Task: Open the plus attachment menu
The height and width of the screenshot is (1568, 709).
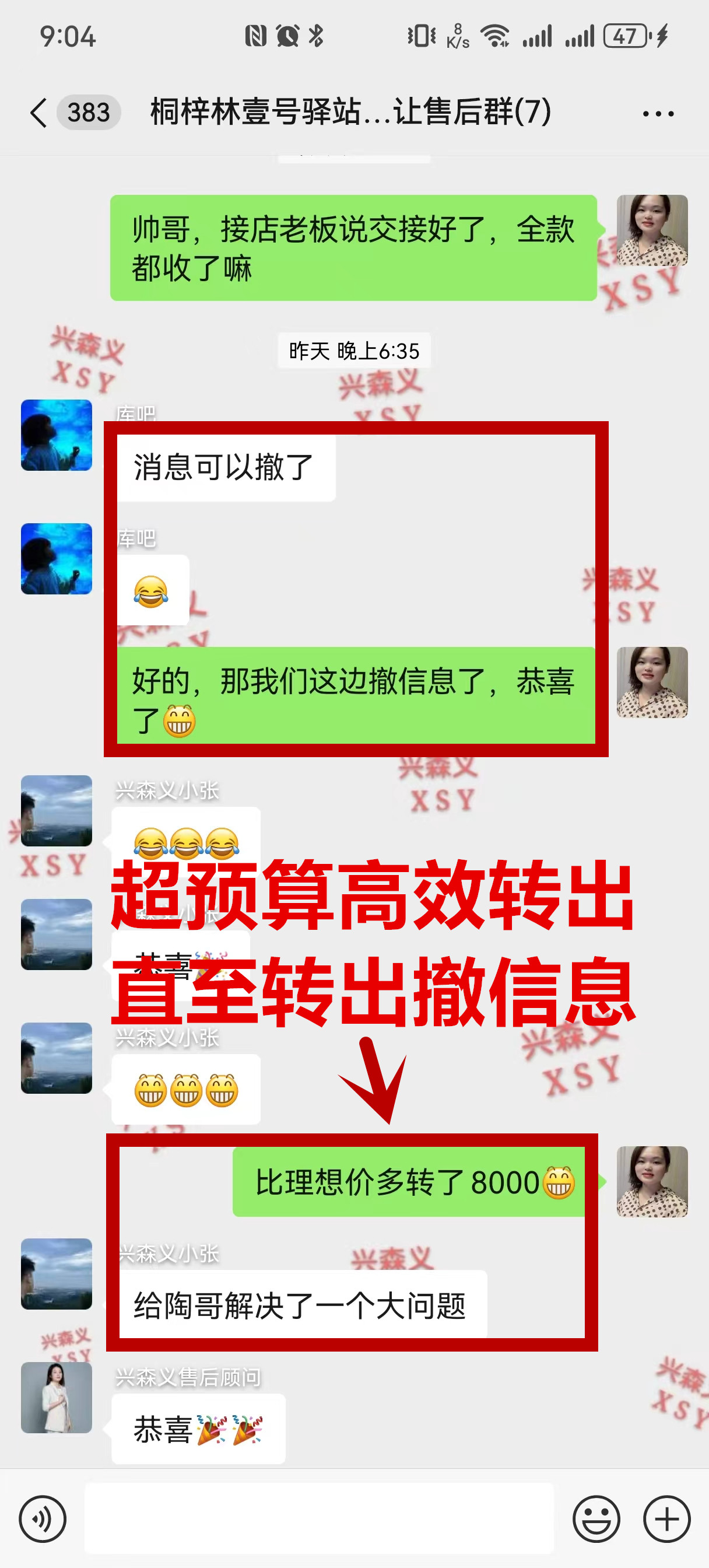Action: click(x=666, y=1518)
